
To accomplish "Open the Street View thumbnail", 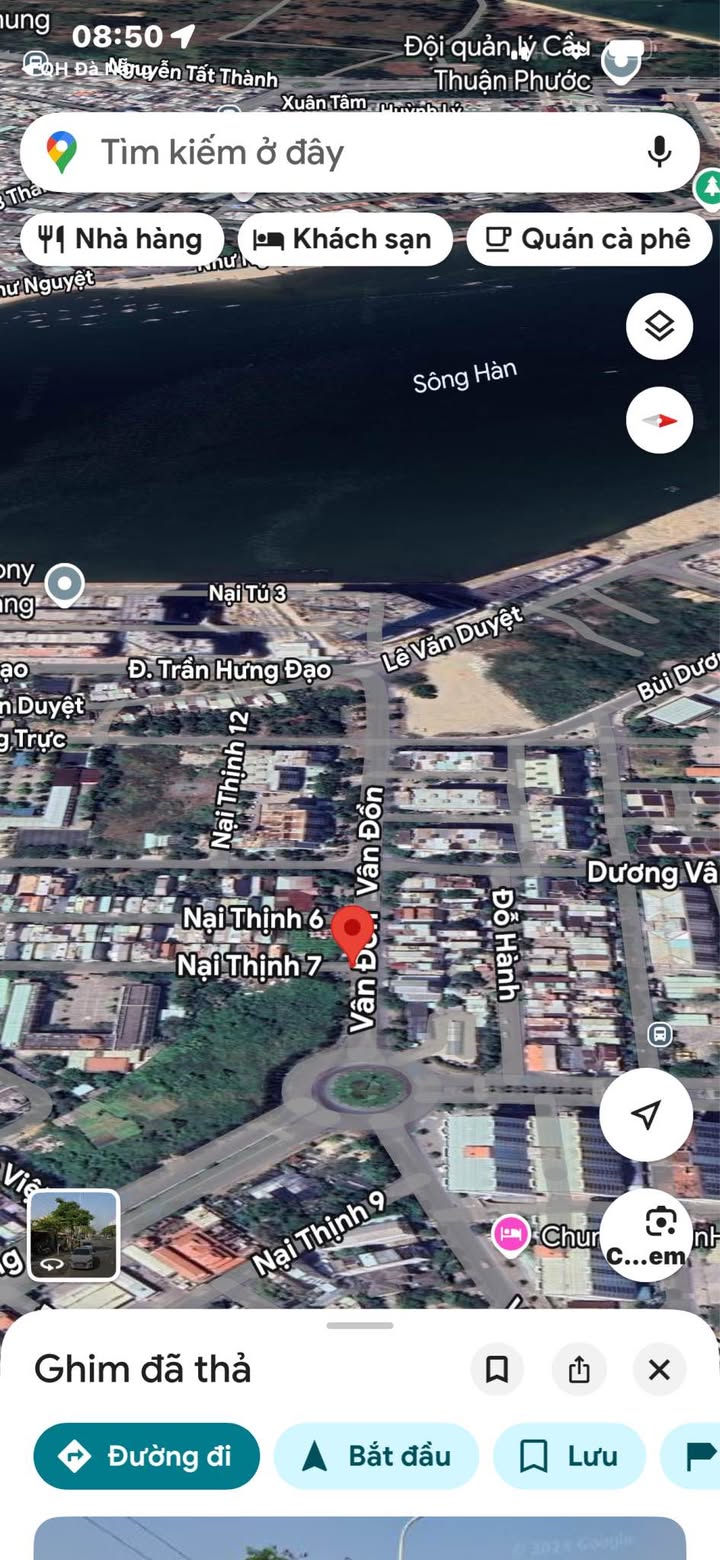I will (x=74, y=1235).
